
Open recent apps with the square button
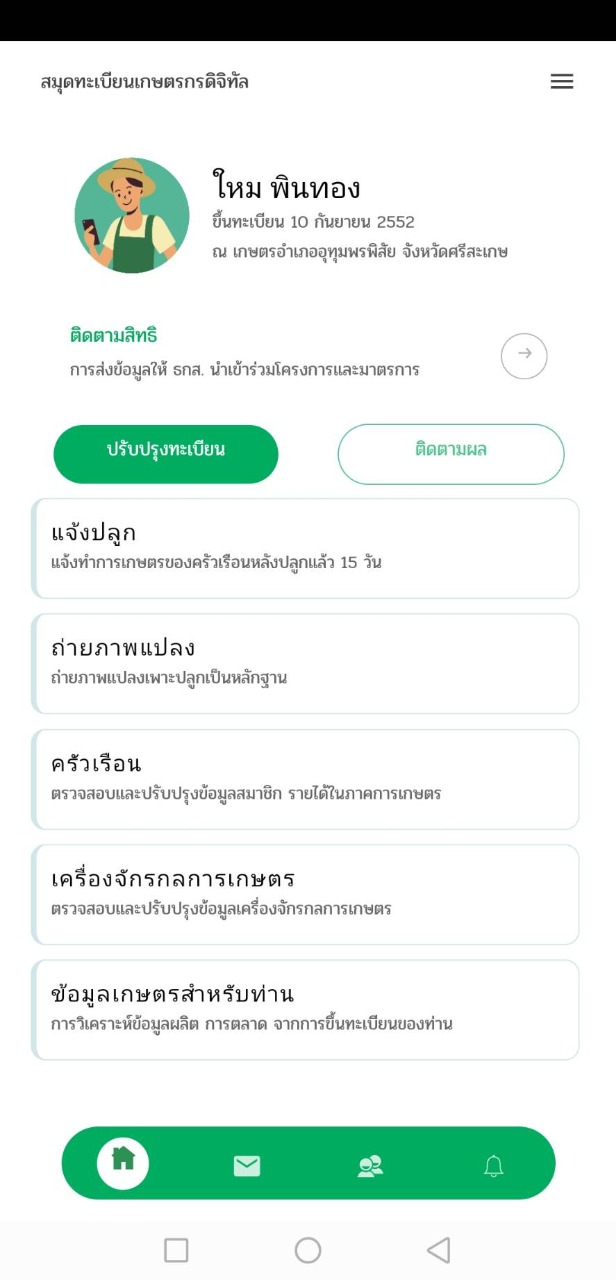coord(176,1250)
